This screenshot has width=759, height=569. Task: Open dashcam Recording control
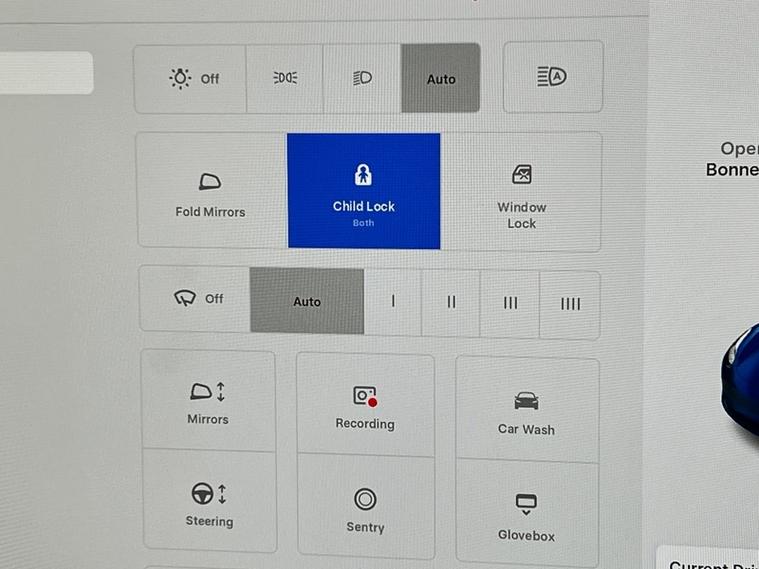pos(365,406)
